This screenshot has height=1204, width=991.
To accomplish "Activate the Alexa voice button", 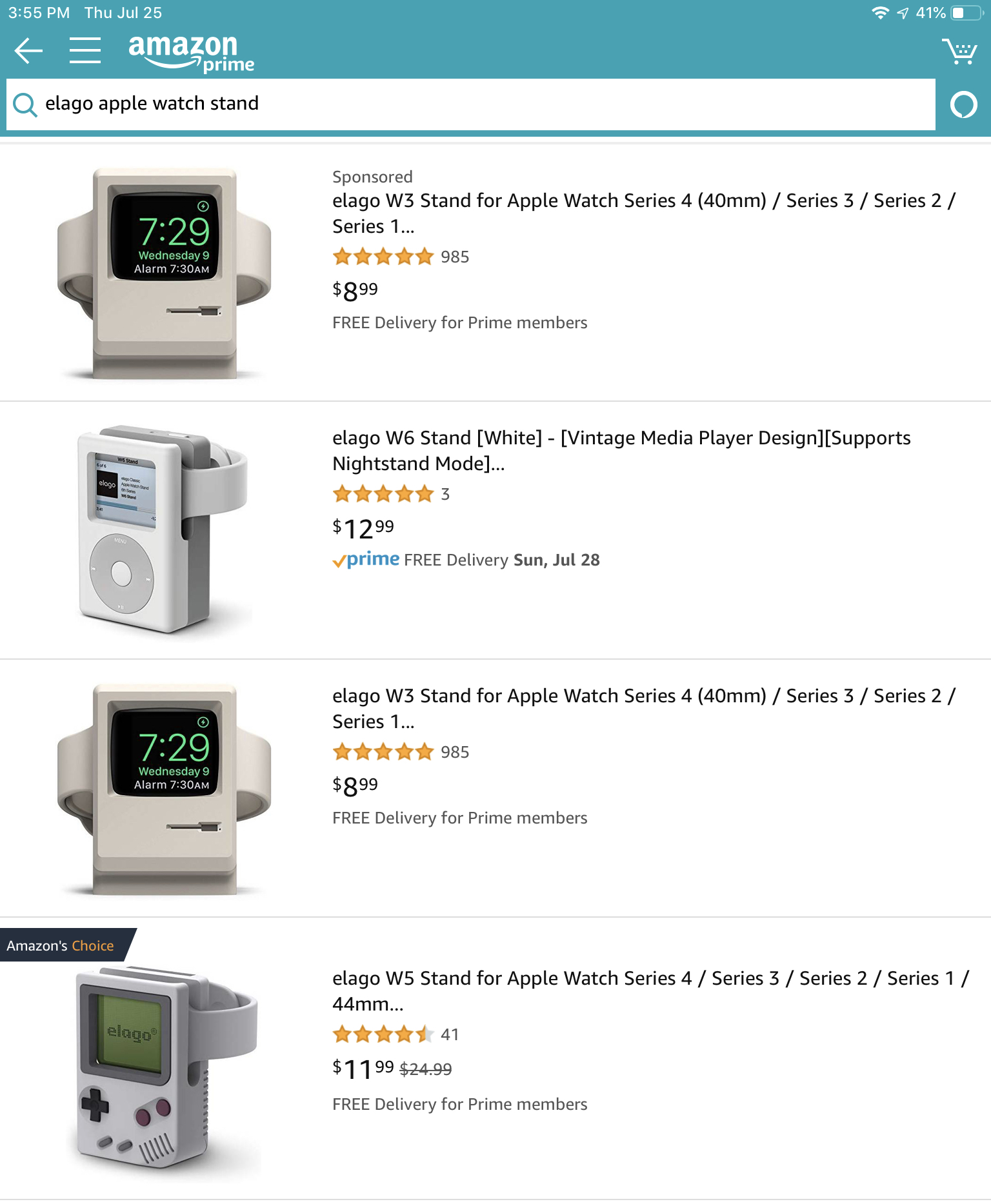I will click(x=963, y=104).
